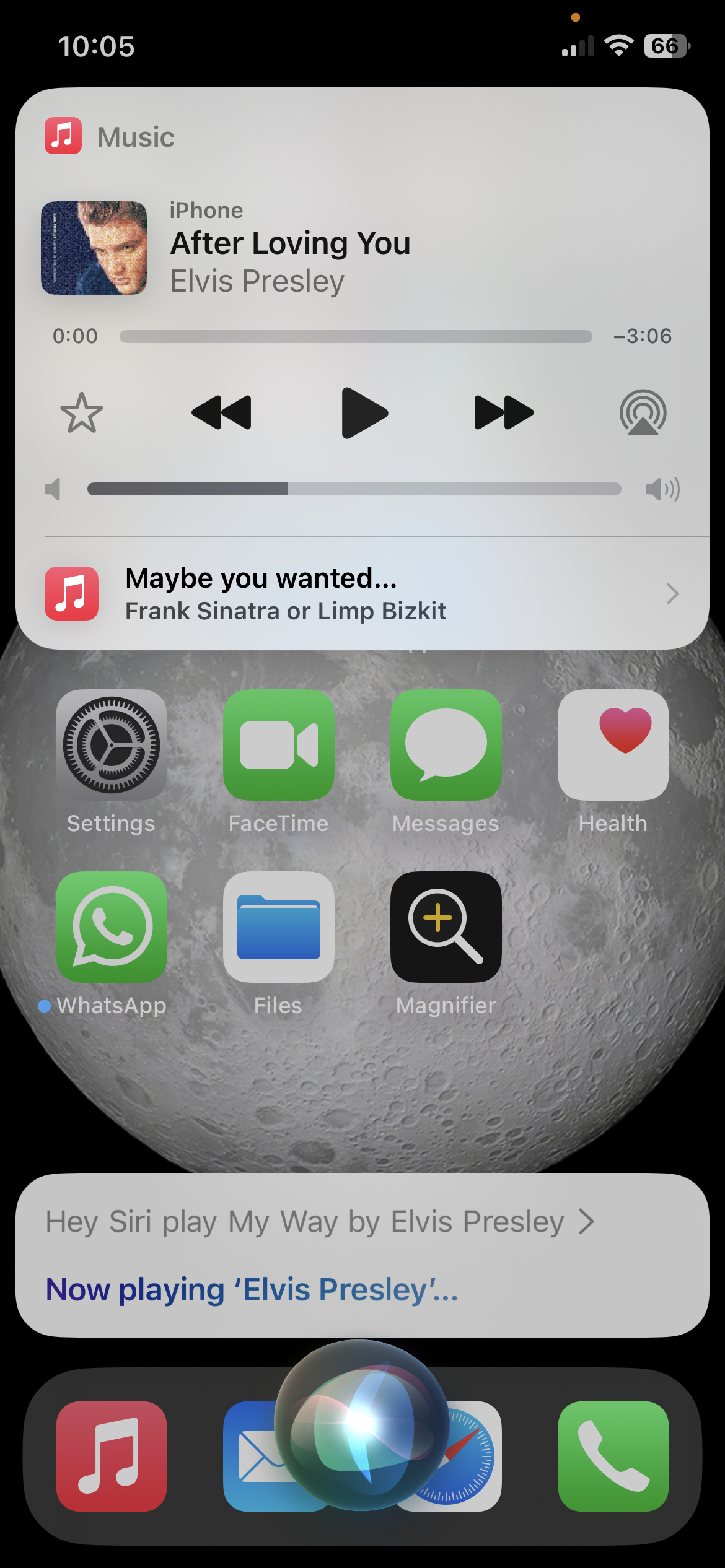
Task: Open Messages app
Action: (446, 745)
